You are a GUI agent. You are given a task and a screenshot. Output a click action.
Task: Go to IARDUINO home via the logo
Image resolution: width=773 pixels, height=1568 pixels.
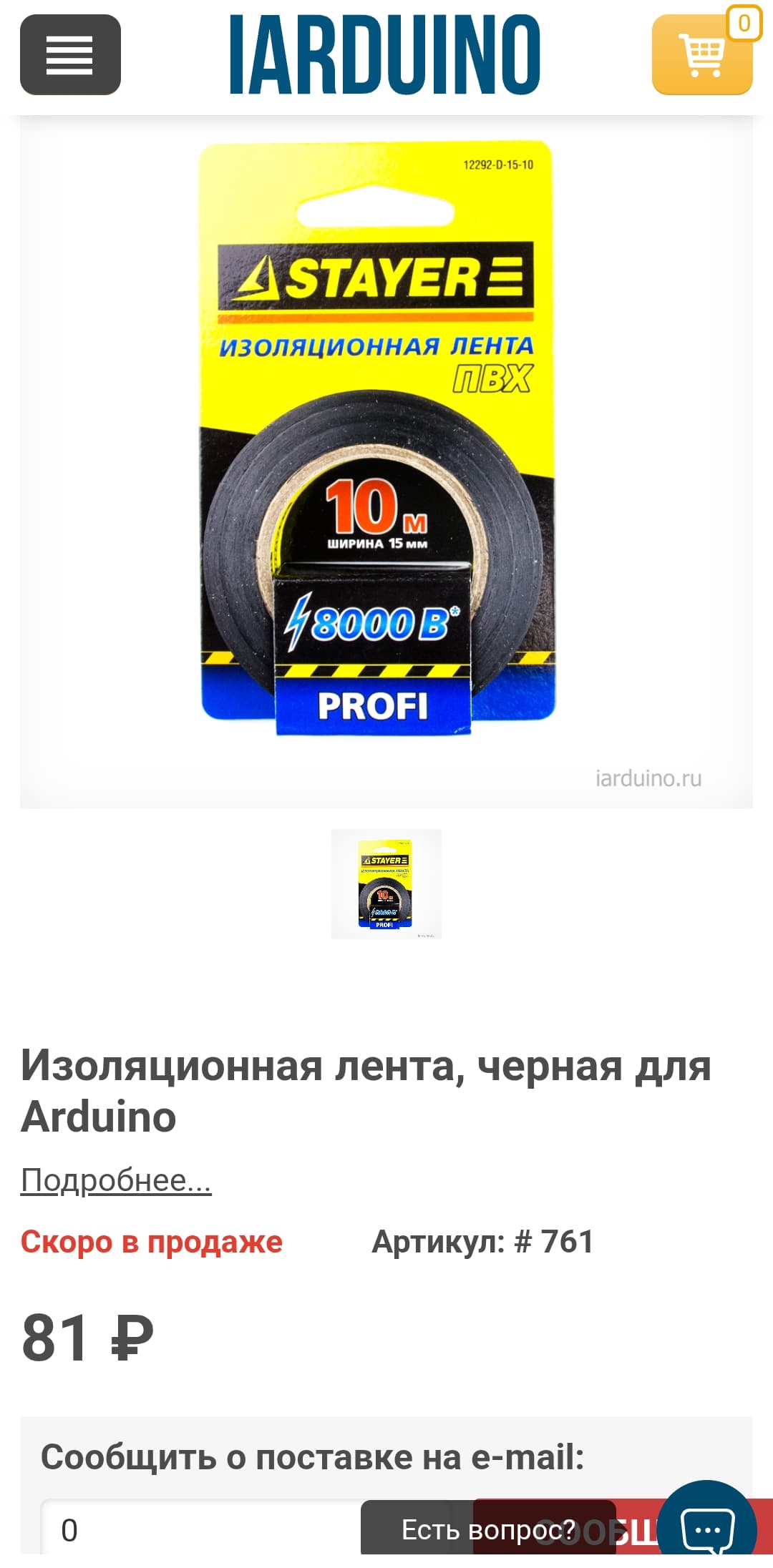385,54
